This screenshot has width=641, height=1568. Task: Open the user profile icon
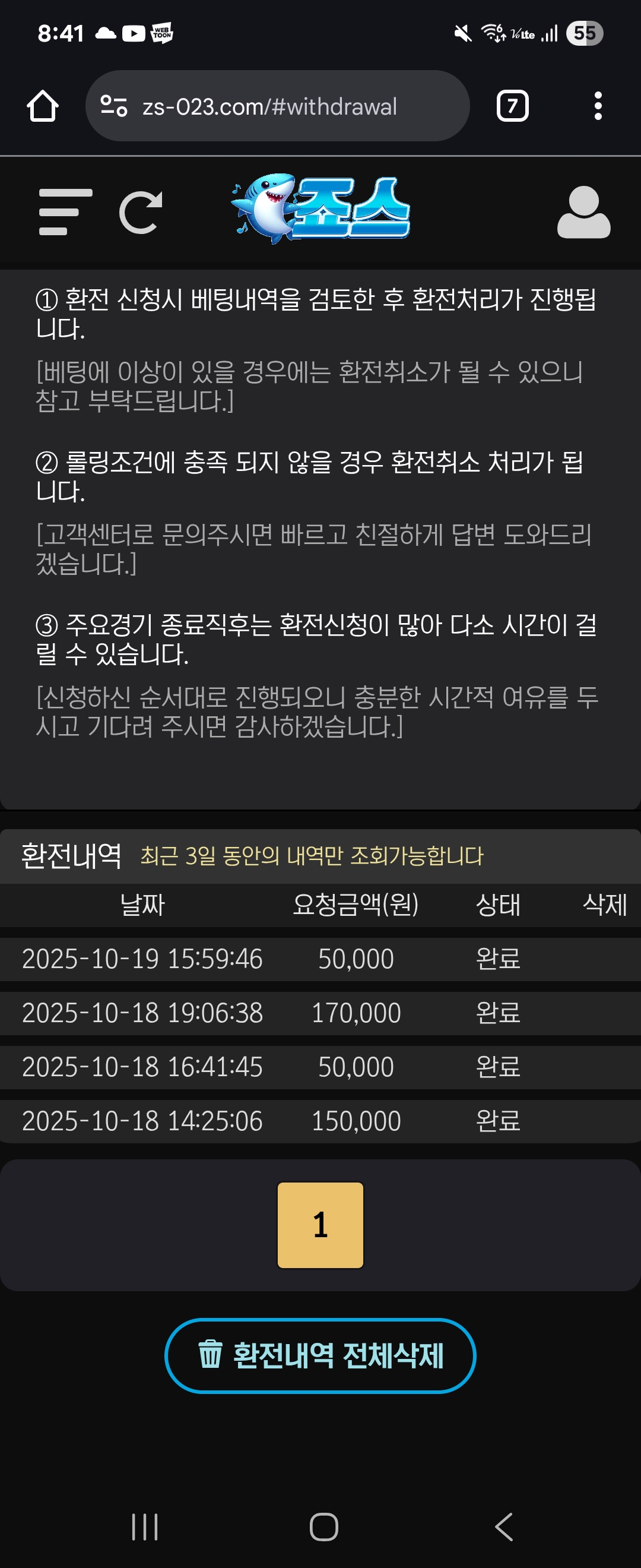coord(583,212)
